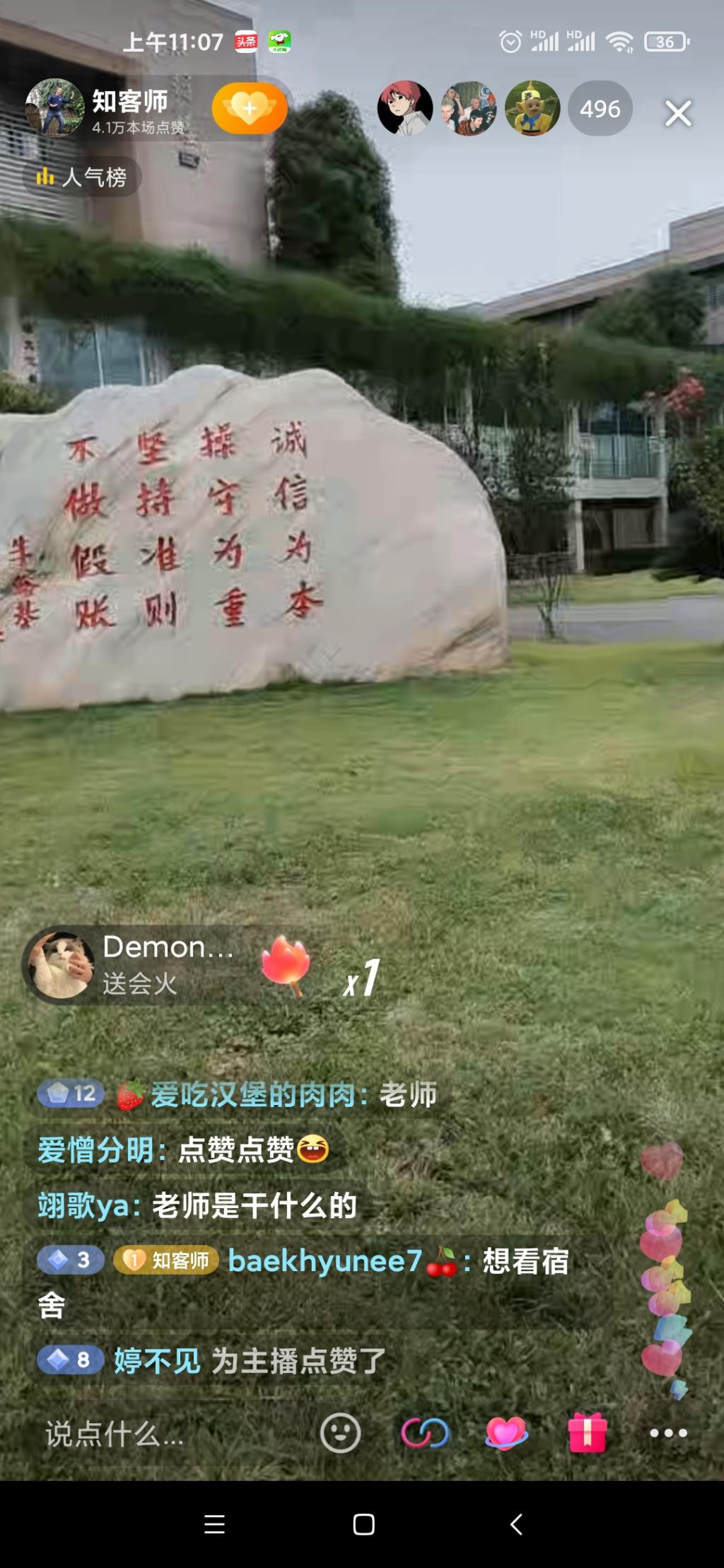Viewport: 724px width, 1568px height.
Task: Tap the comment from 爱吃汉堡的肉肉
Action: click(x=276, y=1095)
